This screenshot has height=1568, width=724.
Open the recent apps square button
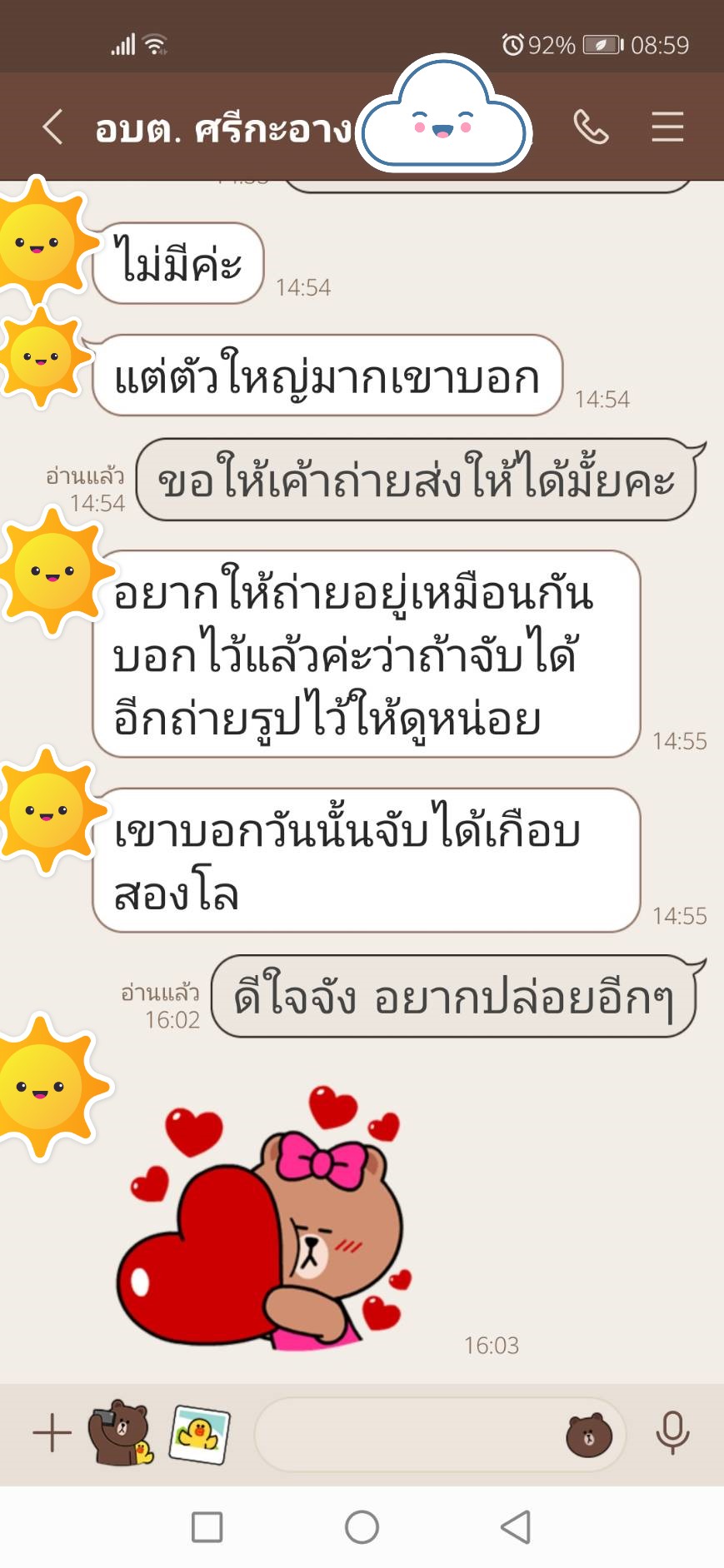pos(207,1526)
